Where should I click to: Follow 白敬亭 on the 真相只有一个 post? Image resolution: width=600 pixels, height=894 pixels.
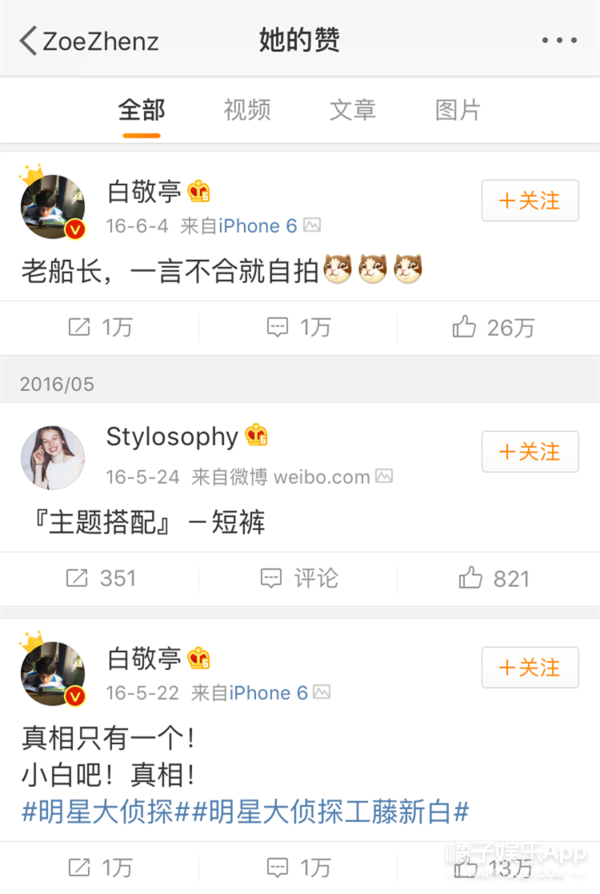[530, 668]
